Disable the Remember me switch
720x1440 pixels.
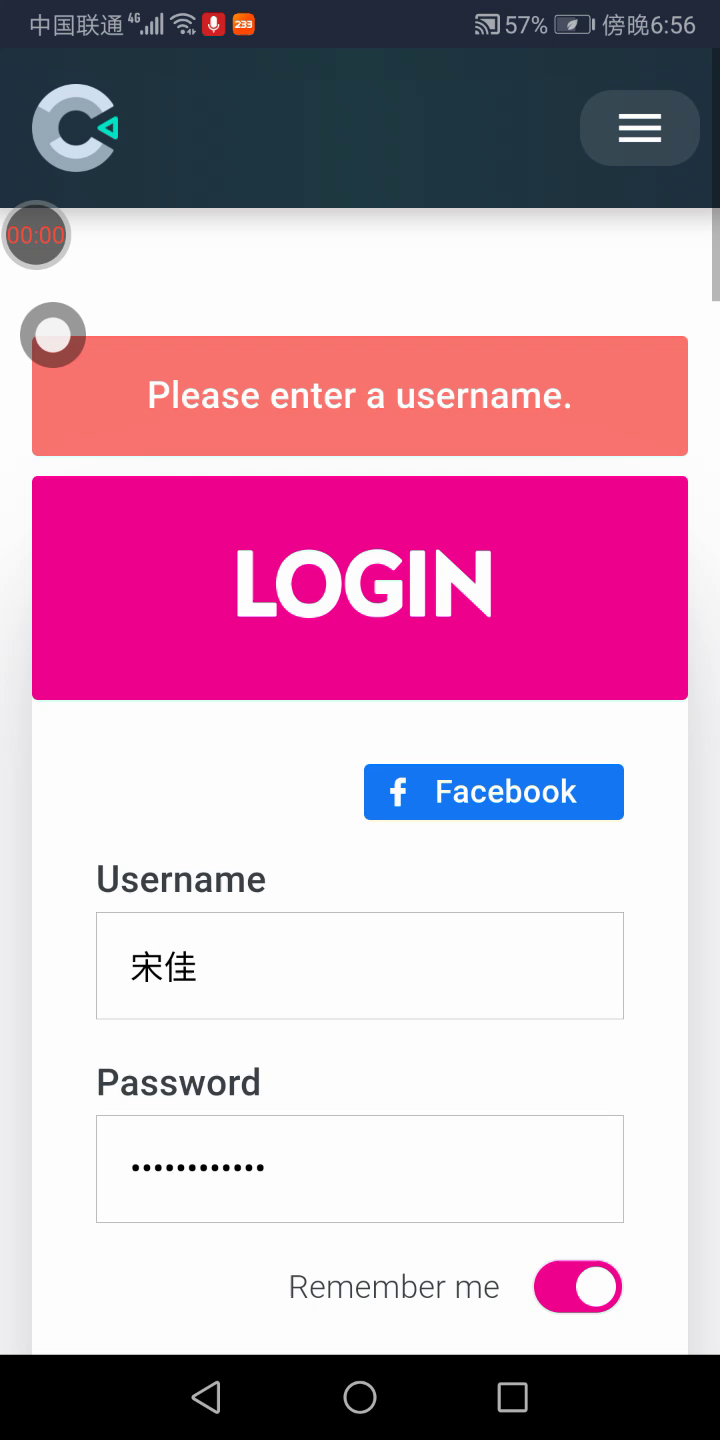(578, 1287)
